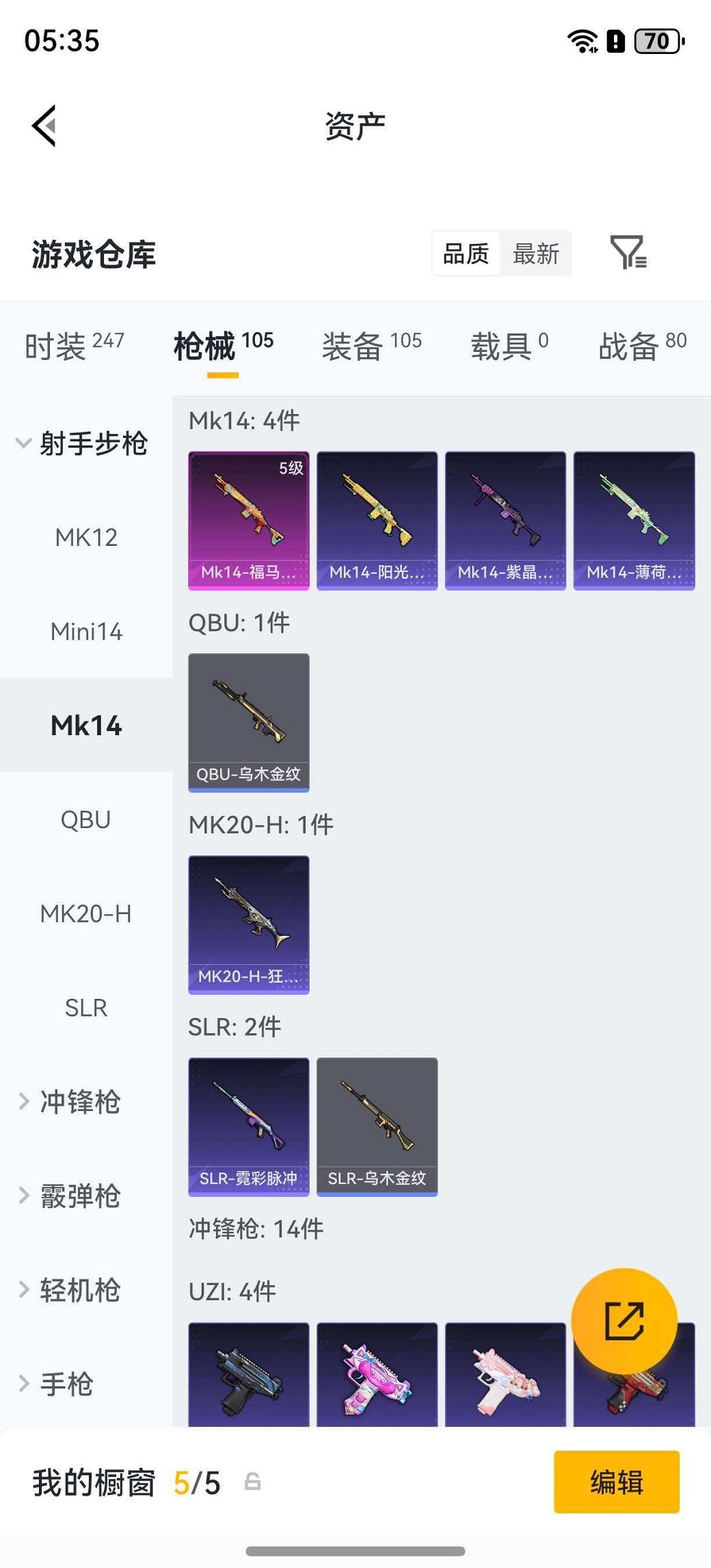The height and width of the screenshot is (1568, 711).
Task: Open the level 5 Mk14-福马 skin
Action: 249,520
